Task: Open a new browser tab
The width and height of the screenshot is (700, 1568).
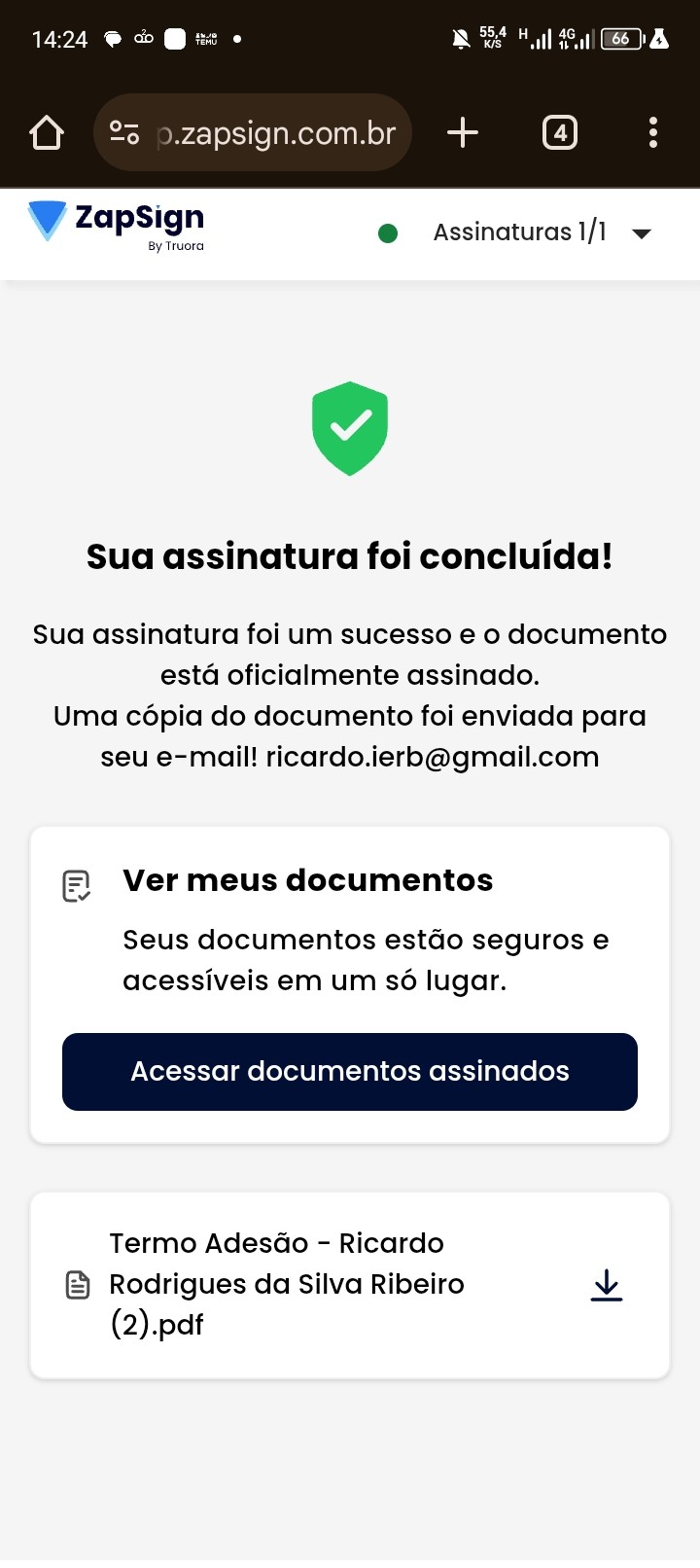Action: [x=463, y=132]
